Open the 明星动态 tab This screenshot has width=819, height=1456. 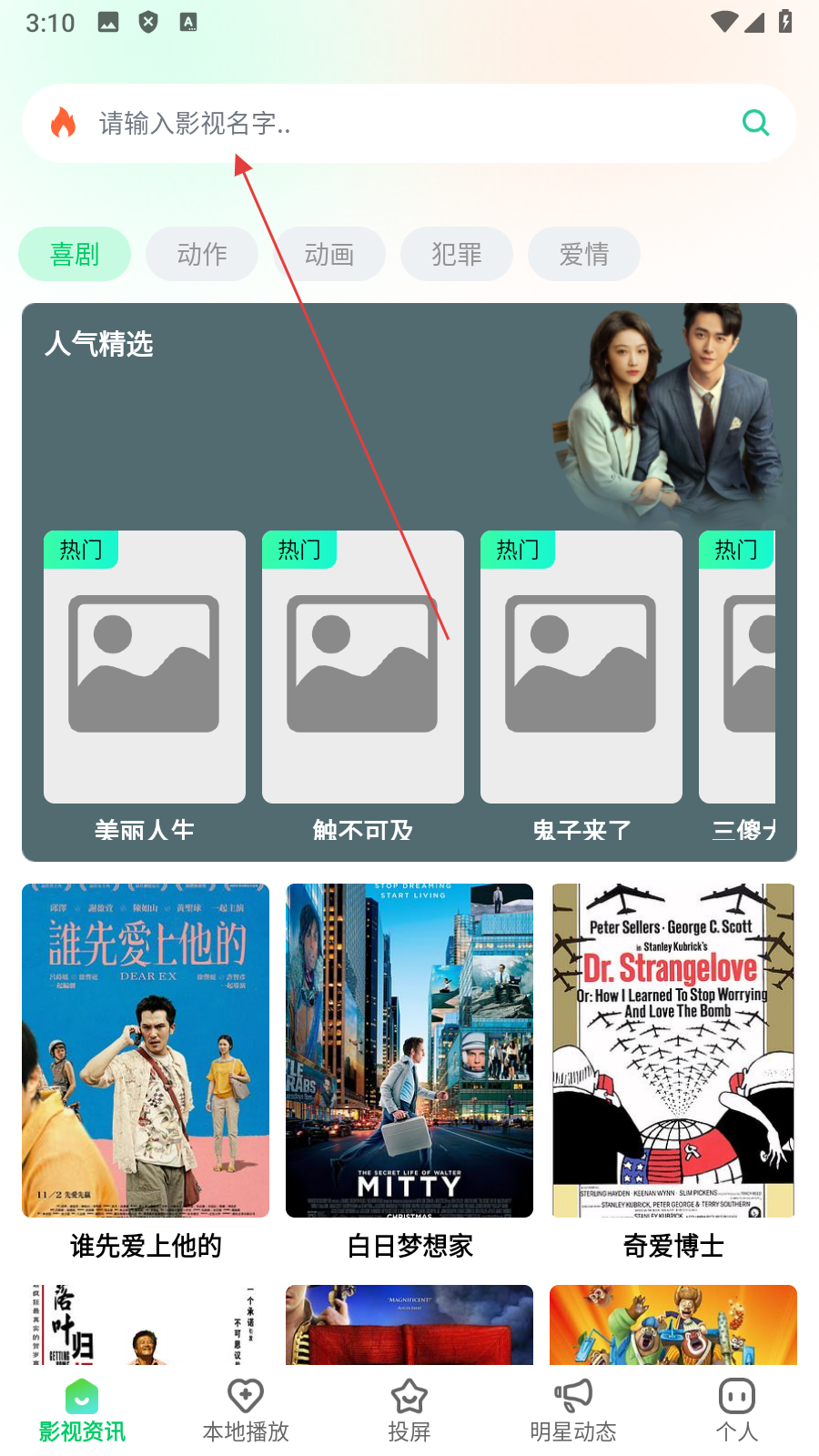pos(573,1410)
